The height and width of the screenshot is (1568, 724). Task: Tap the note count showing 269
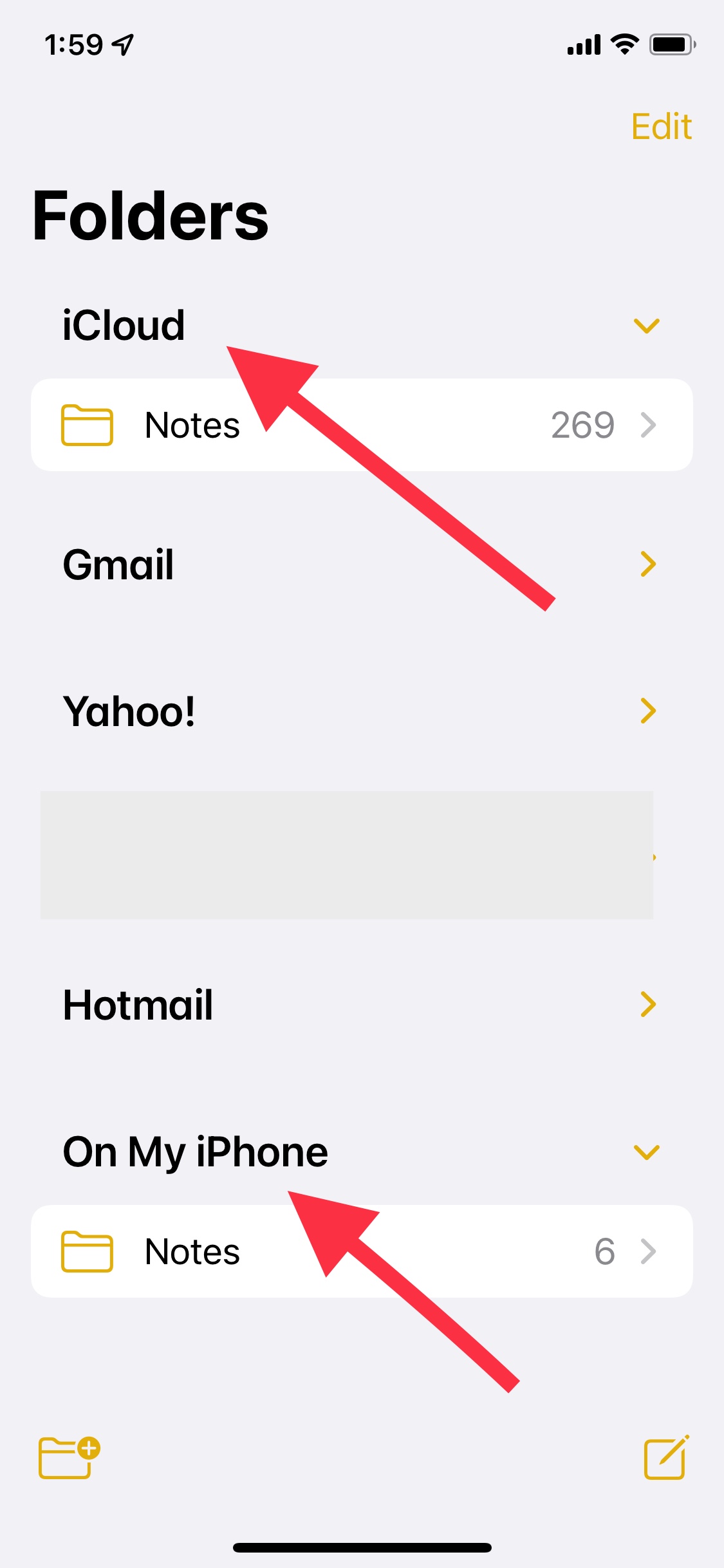pos(583,424)
